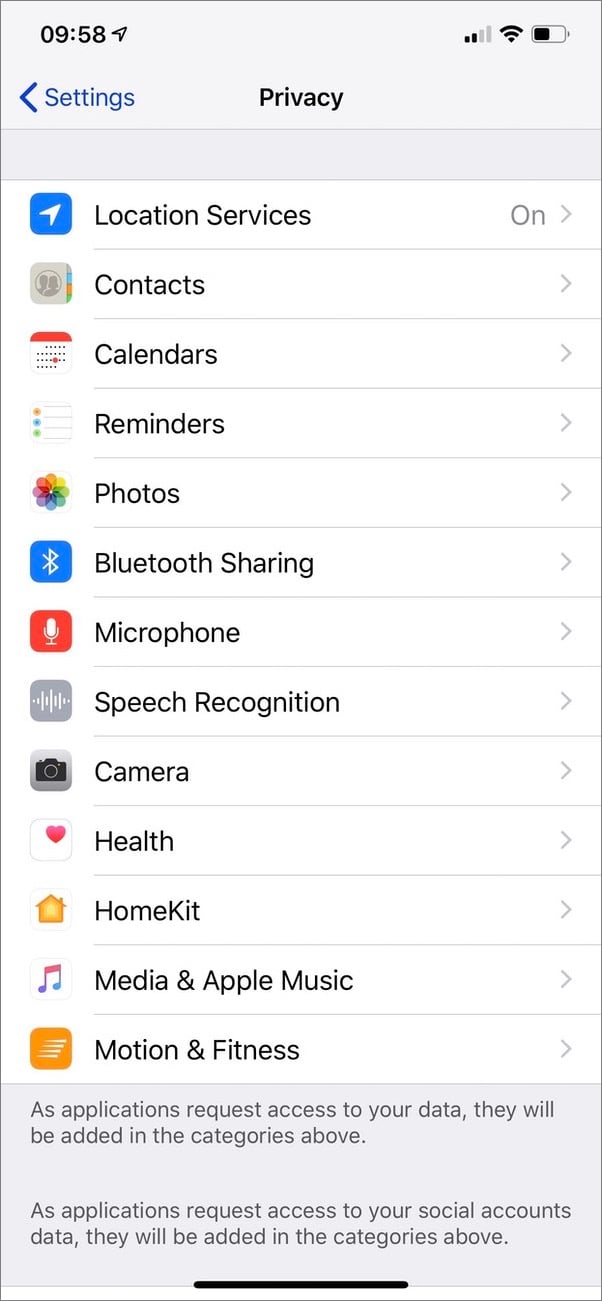Open Location Services settings
Viewport: 602px width, 1301px height.
coord(301,215)
